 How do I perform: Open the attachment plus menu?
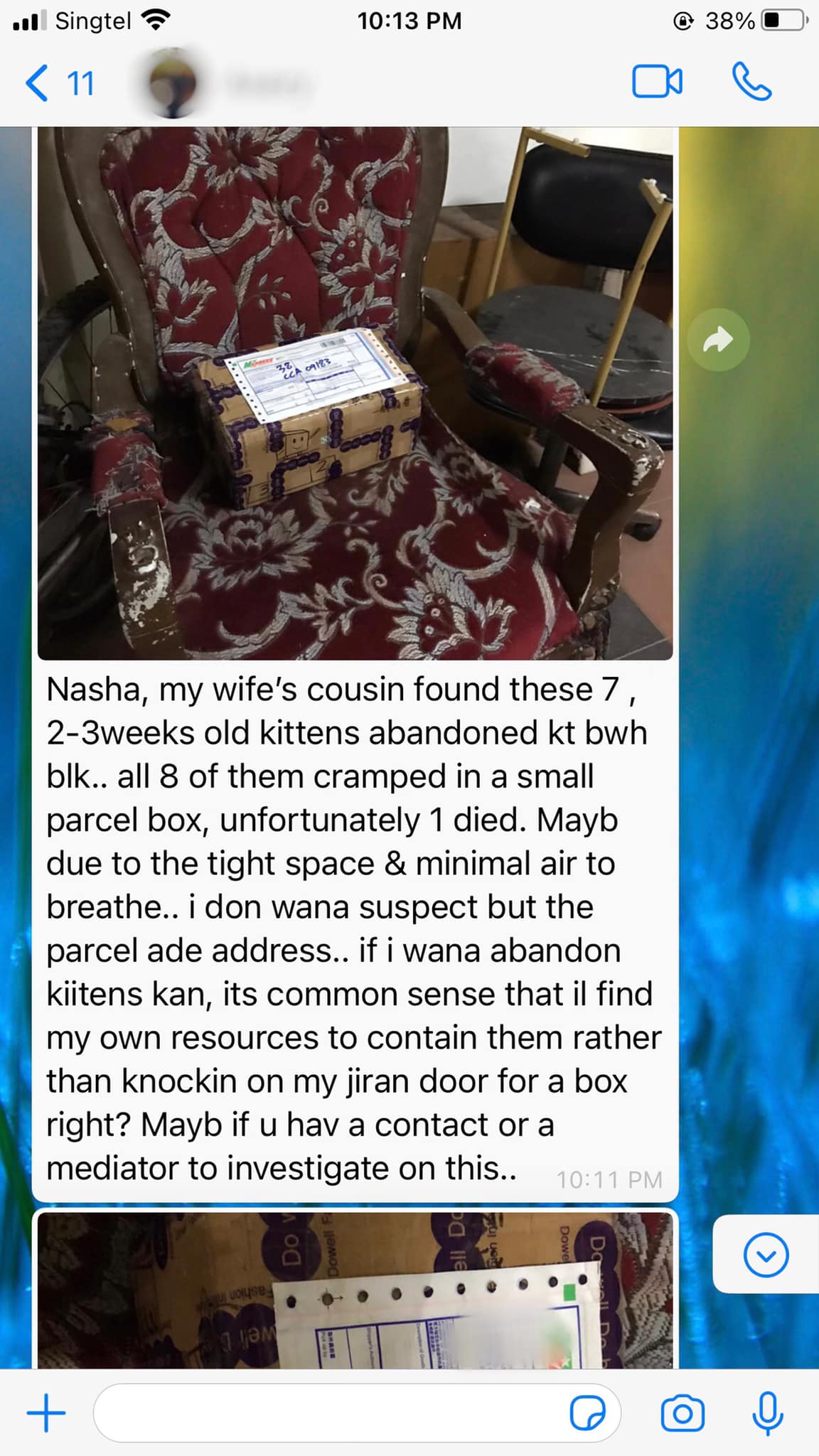pyautogui.click(x=46, y=1413)
